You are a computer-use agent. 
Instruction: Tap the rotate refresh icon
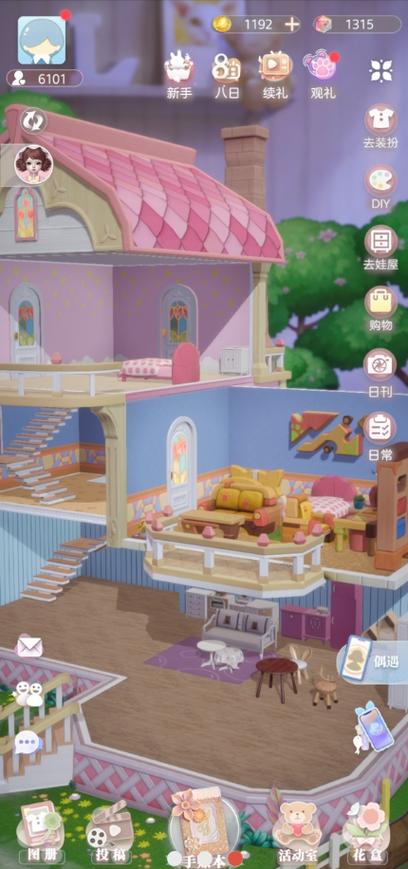pos(34,121)
